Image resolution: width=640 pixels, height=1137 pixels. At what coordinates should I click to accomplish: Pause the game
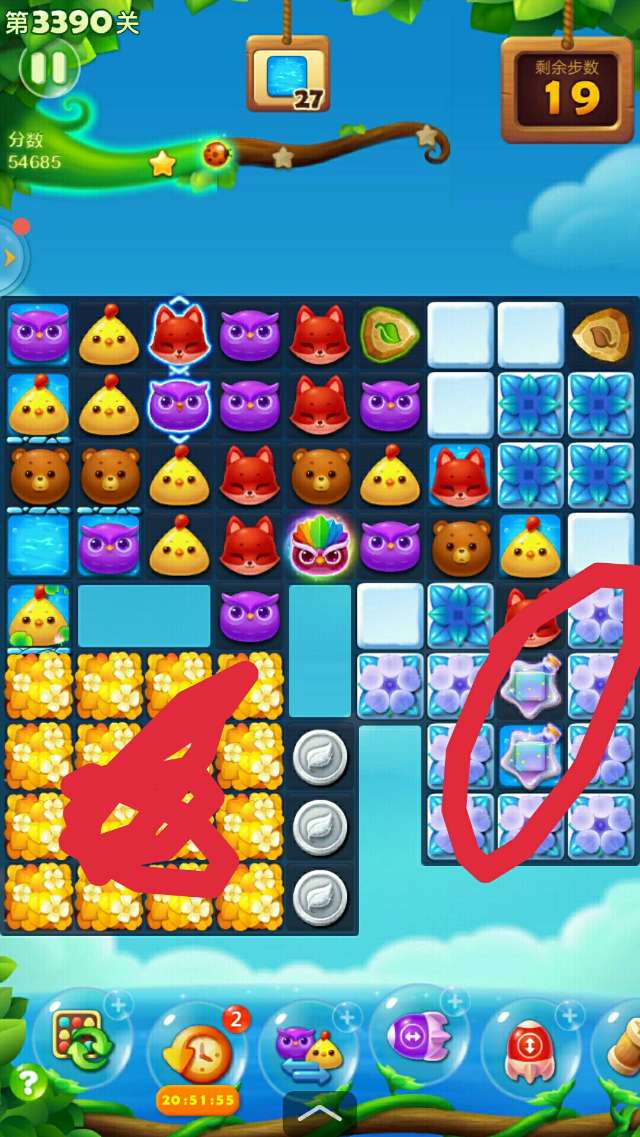48,68
